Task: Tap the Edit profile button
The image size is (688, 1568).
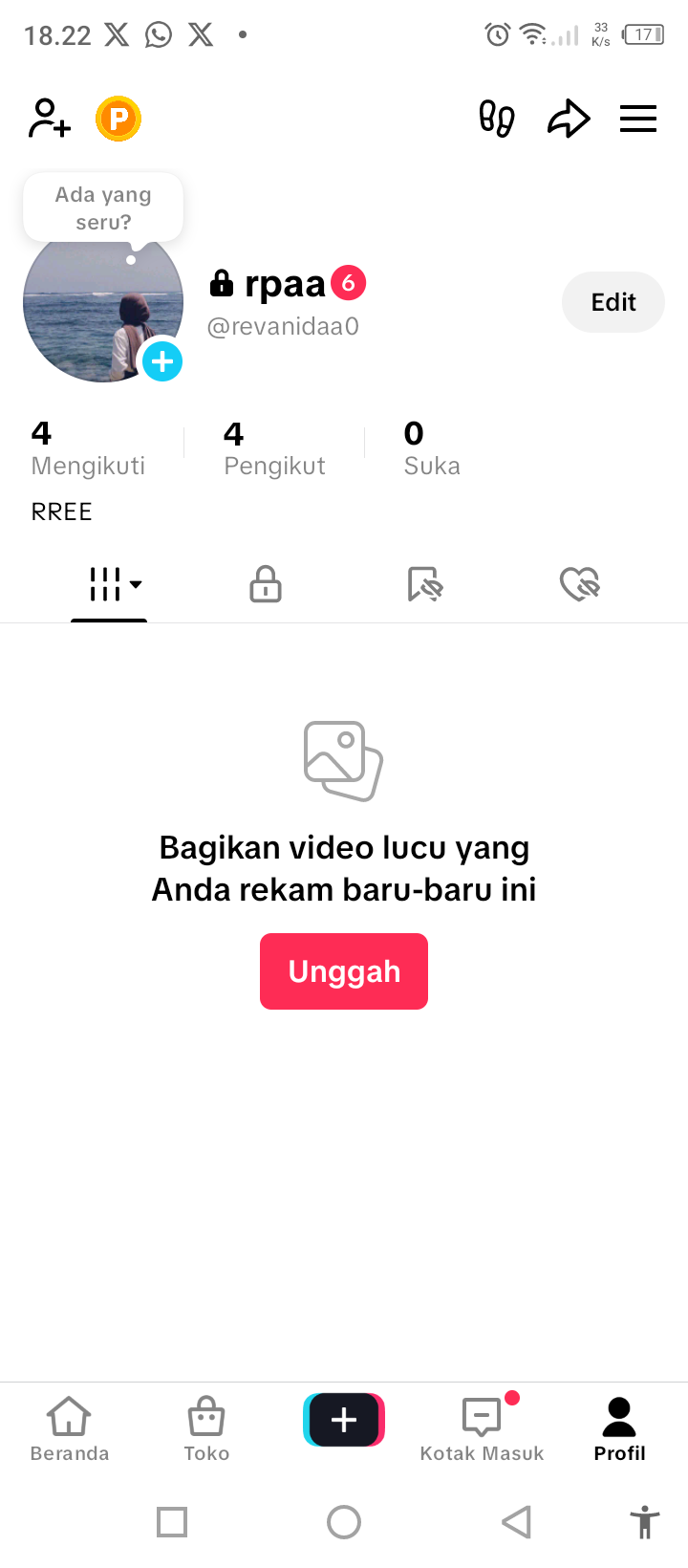Action: click(613, 302)
